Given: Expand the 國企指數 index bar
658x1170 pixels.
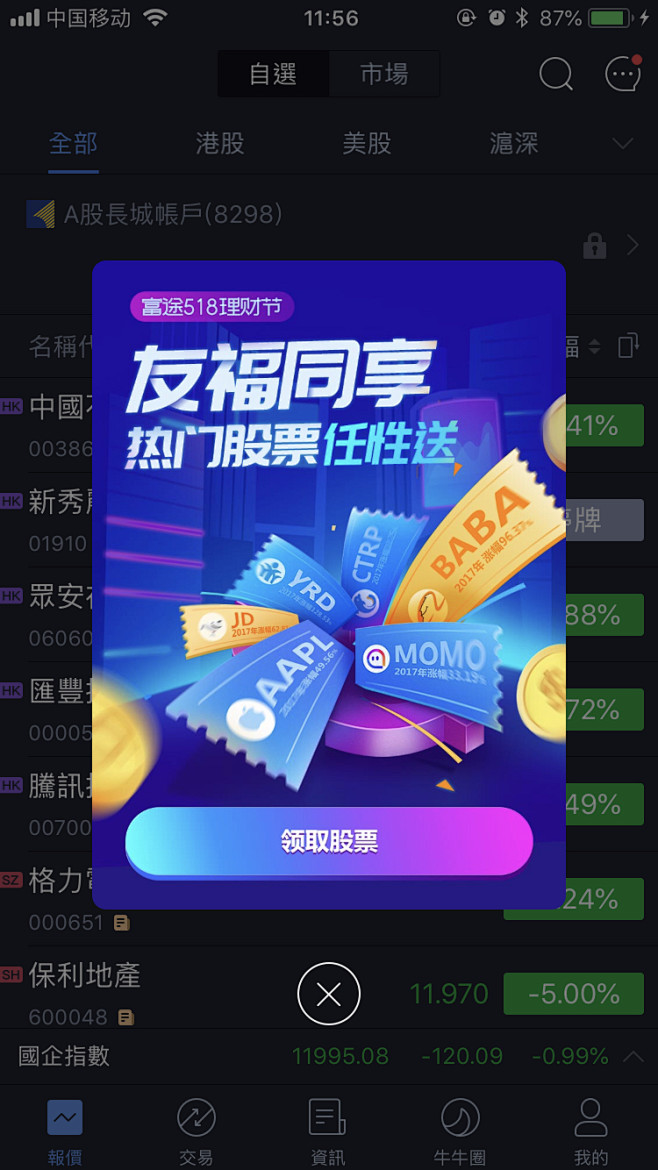Looking at the screenshot, I should 329,1056.
